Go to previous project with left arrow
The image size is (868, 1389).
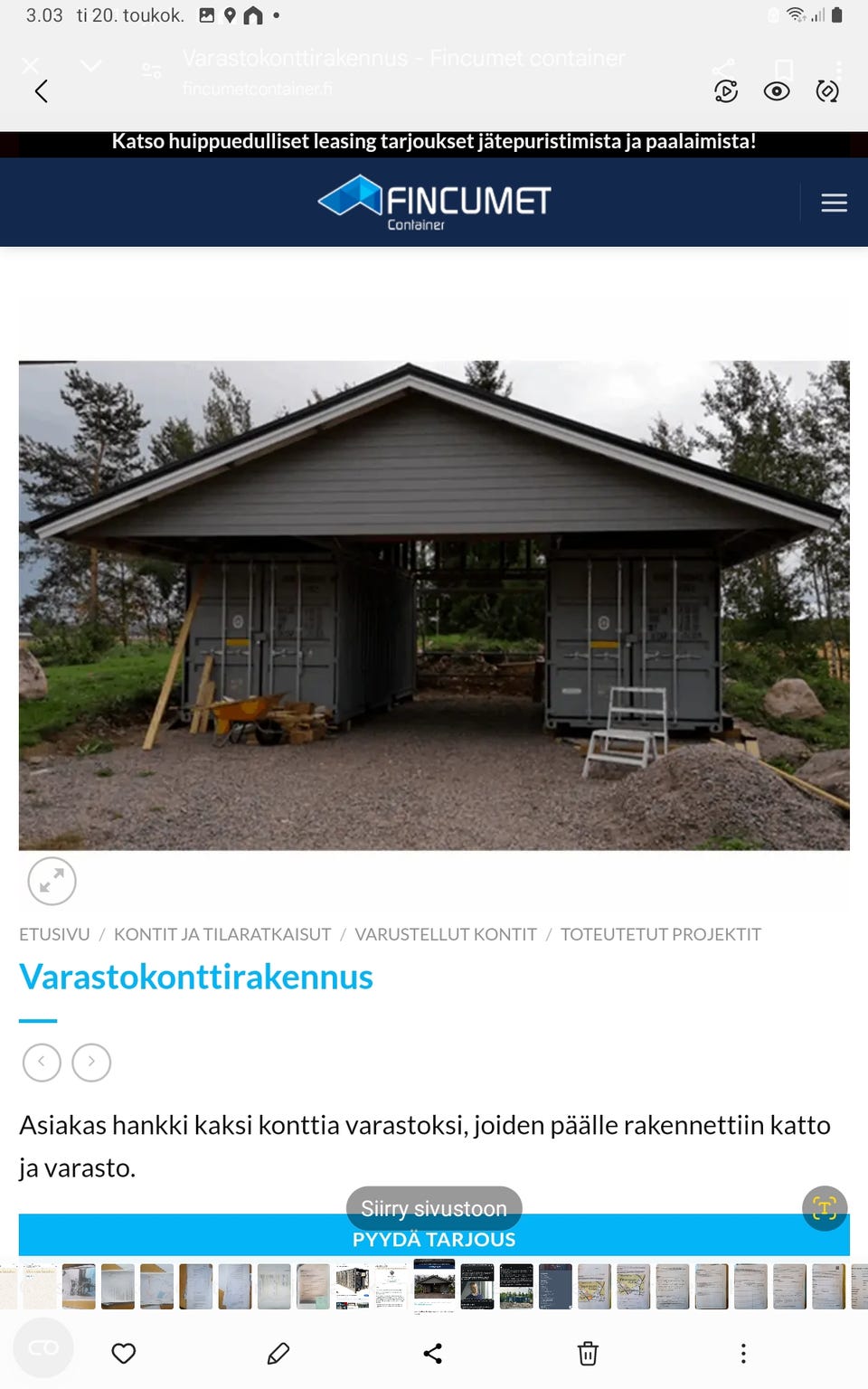tap(41, 1063)
